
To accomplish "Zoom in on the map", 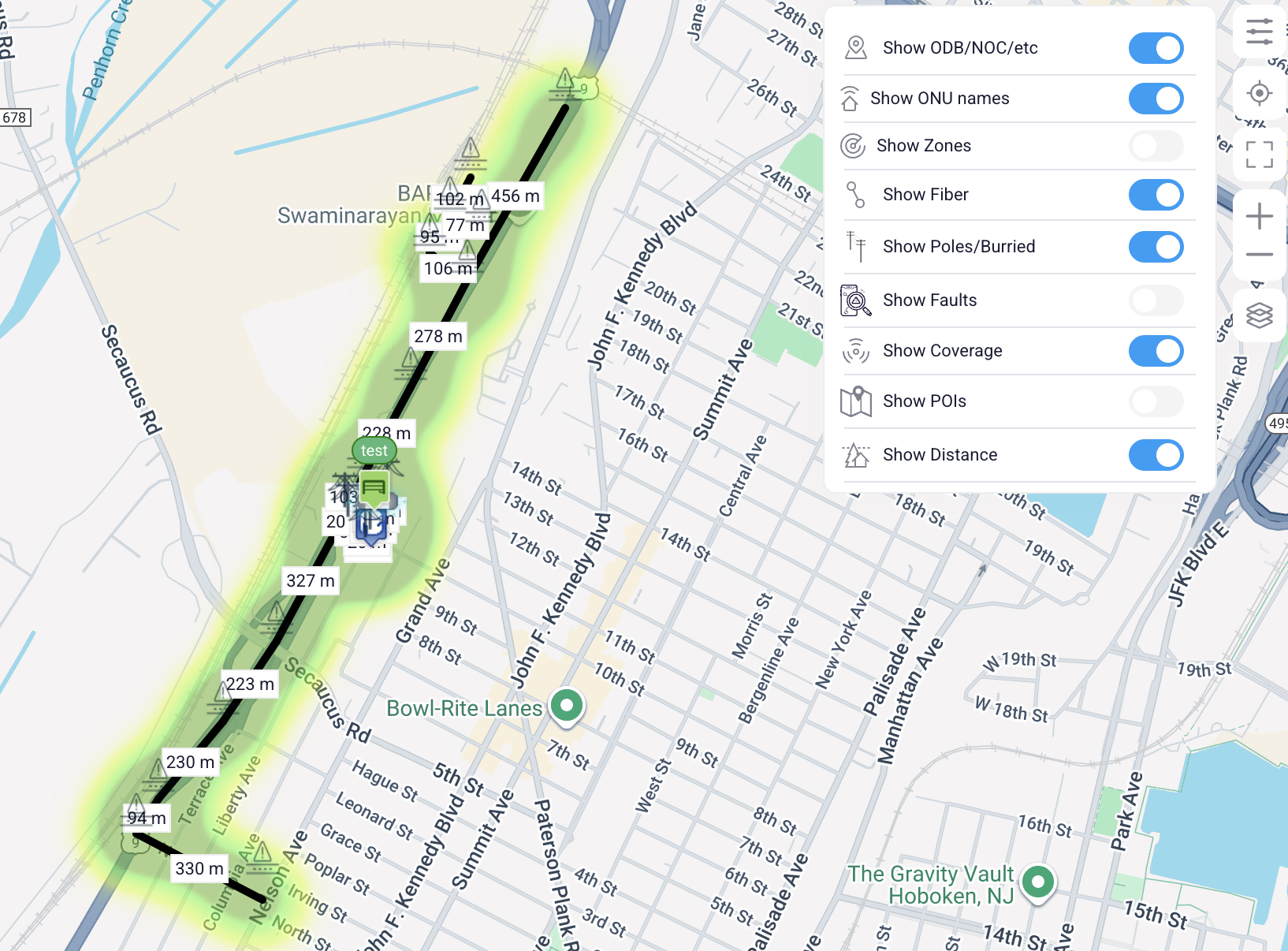I will [x=1259, y=216].
